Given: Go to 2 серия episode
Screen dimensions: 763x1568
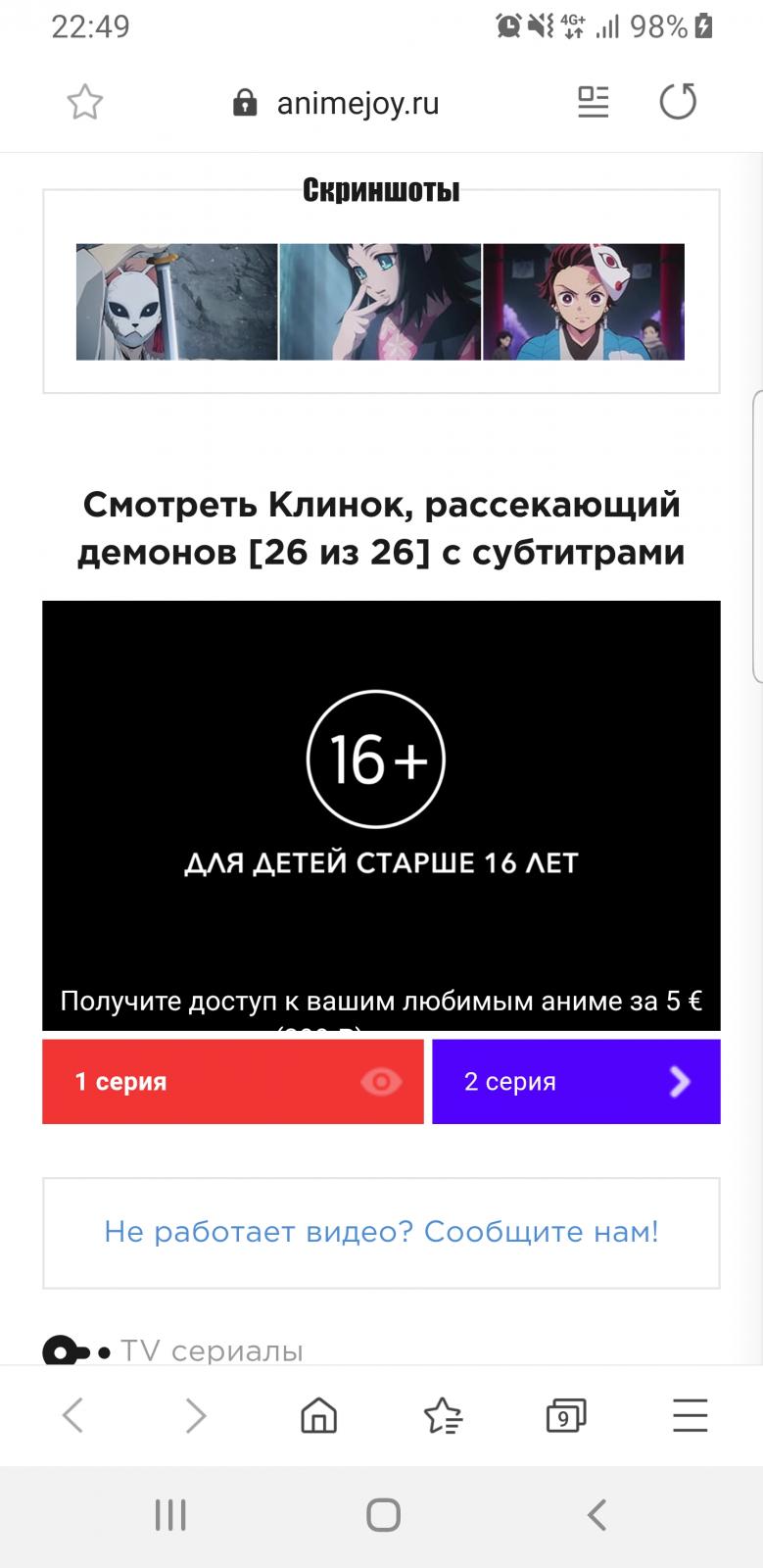Looking at the screenshot, I should 576,1081.
